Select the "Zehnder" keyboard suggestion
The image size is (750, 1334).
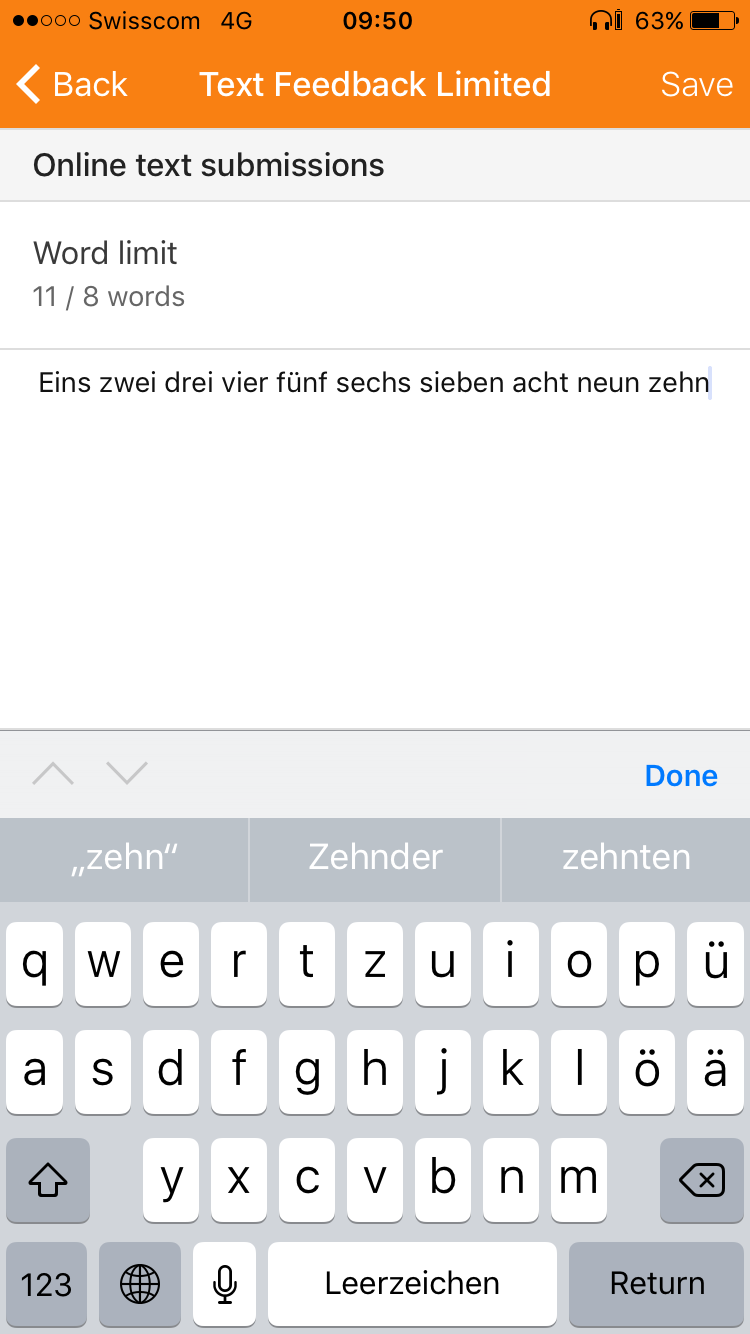pyautogui.click(x=375, y=857)
